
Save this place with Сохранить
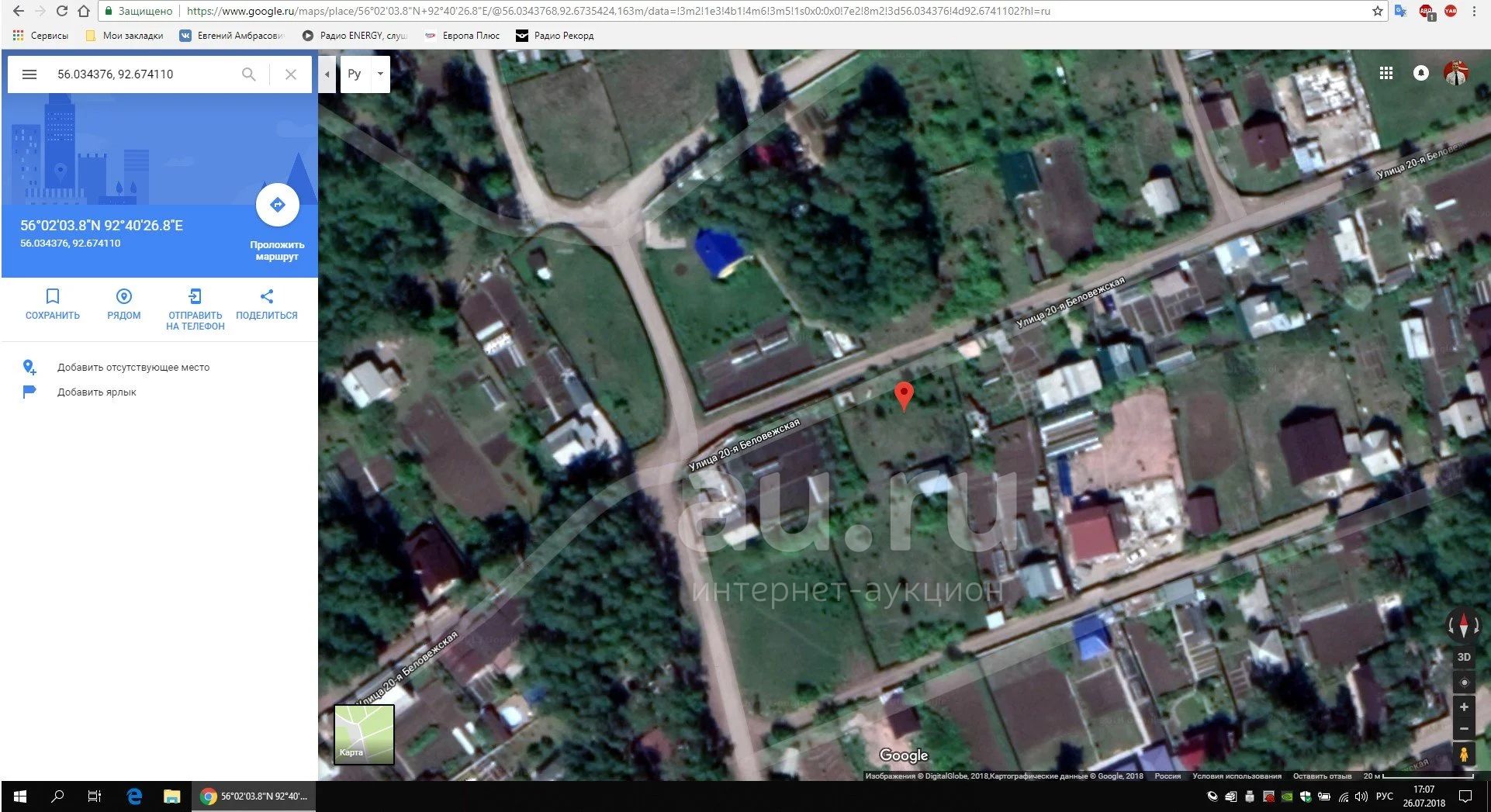(53, 304)
